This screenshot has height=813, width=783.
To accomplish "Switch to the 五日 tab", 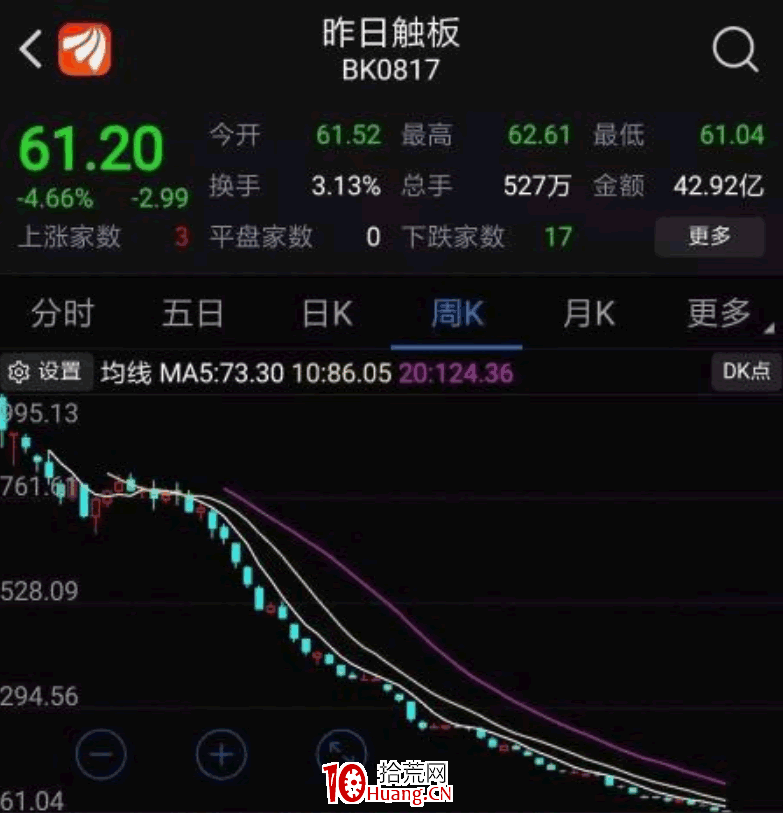I will coord(193,313).
